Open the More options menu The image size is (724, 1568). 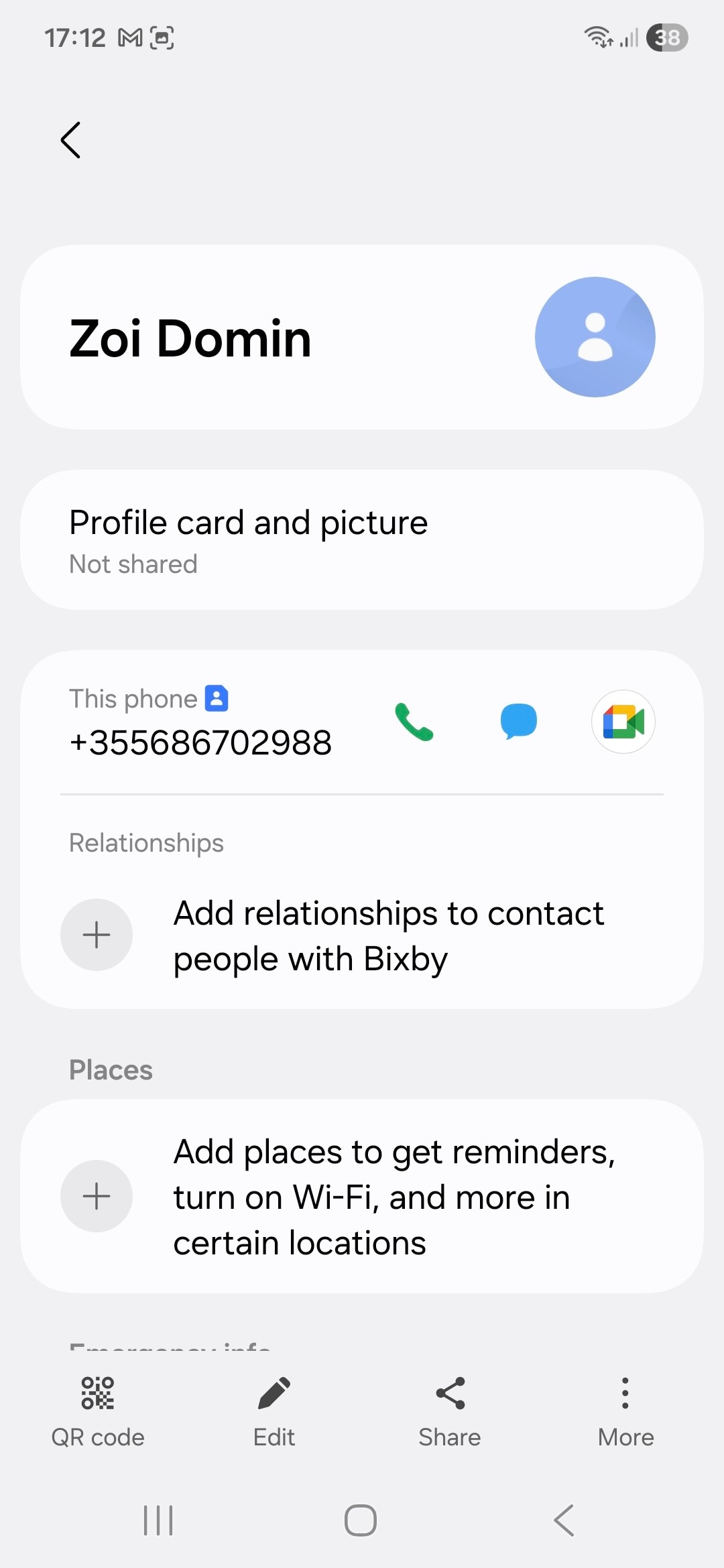coord(625,1407)
